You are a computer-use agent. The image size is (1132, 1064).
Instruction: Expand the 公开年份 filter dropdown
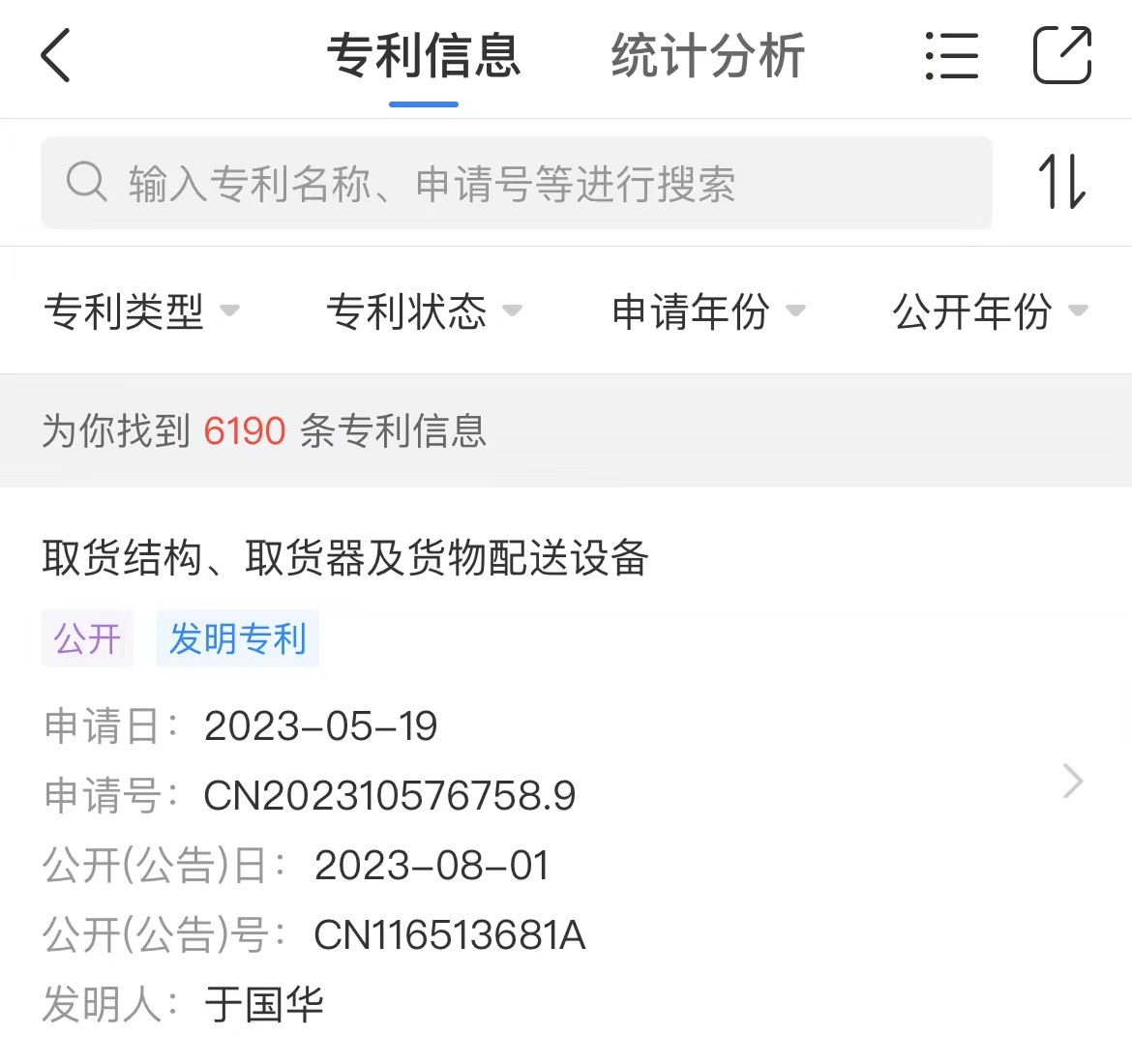coord(989,310)
